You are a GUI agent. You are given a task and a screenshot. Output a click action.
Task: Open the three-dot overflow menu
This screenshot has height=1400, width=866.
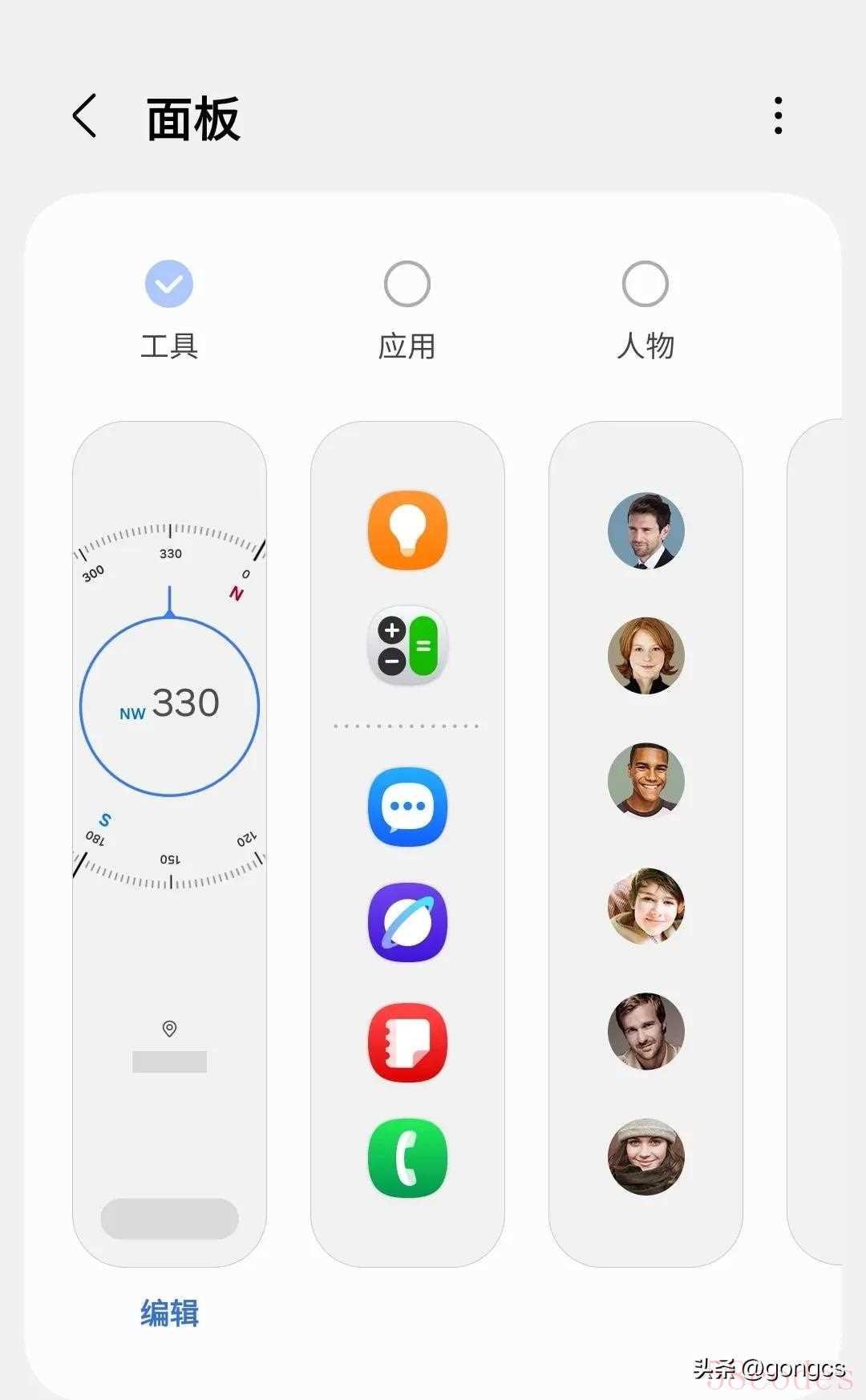point(778,116)
